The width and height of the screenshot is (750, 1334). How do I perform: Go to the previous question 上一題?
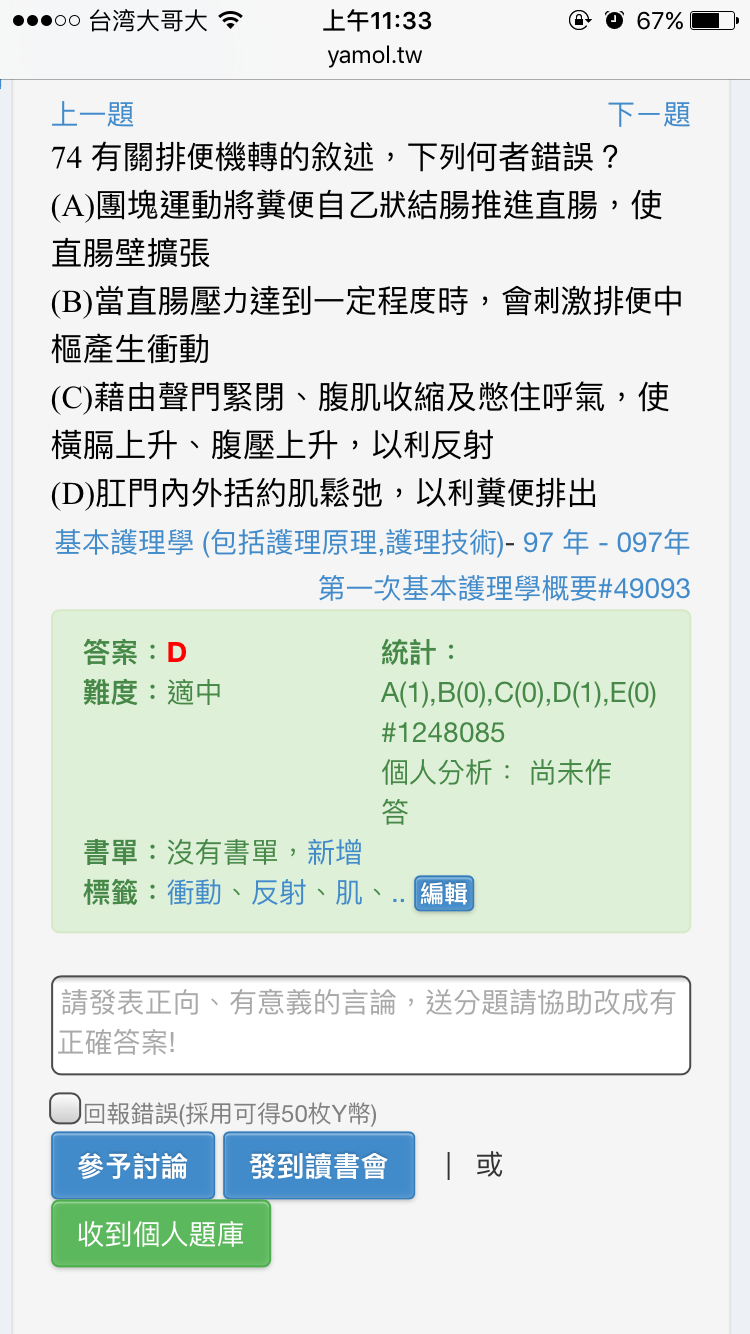click(x=92, y=114)
